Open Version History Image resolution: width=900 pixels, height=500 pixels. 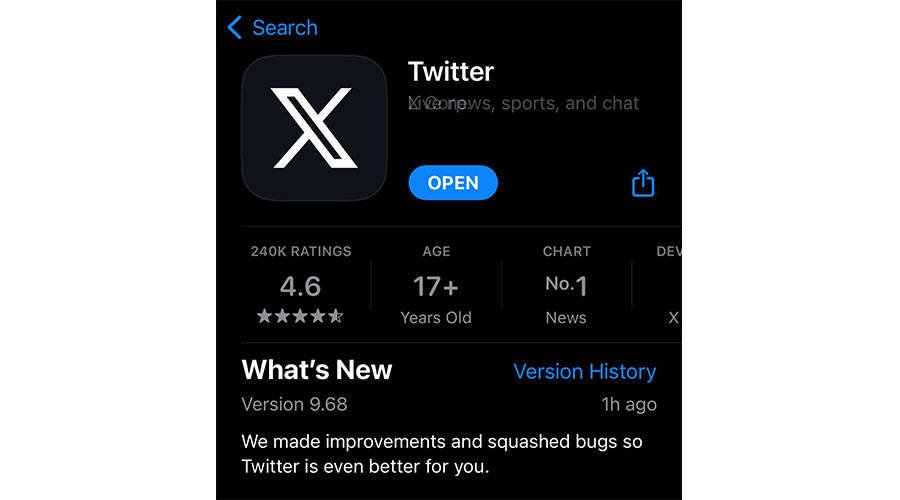584,371
